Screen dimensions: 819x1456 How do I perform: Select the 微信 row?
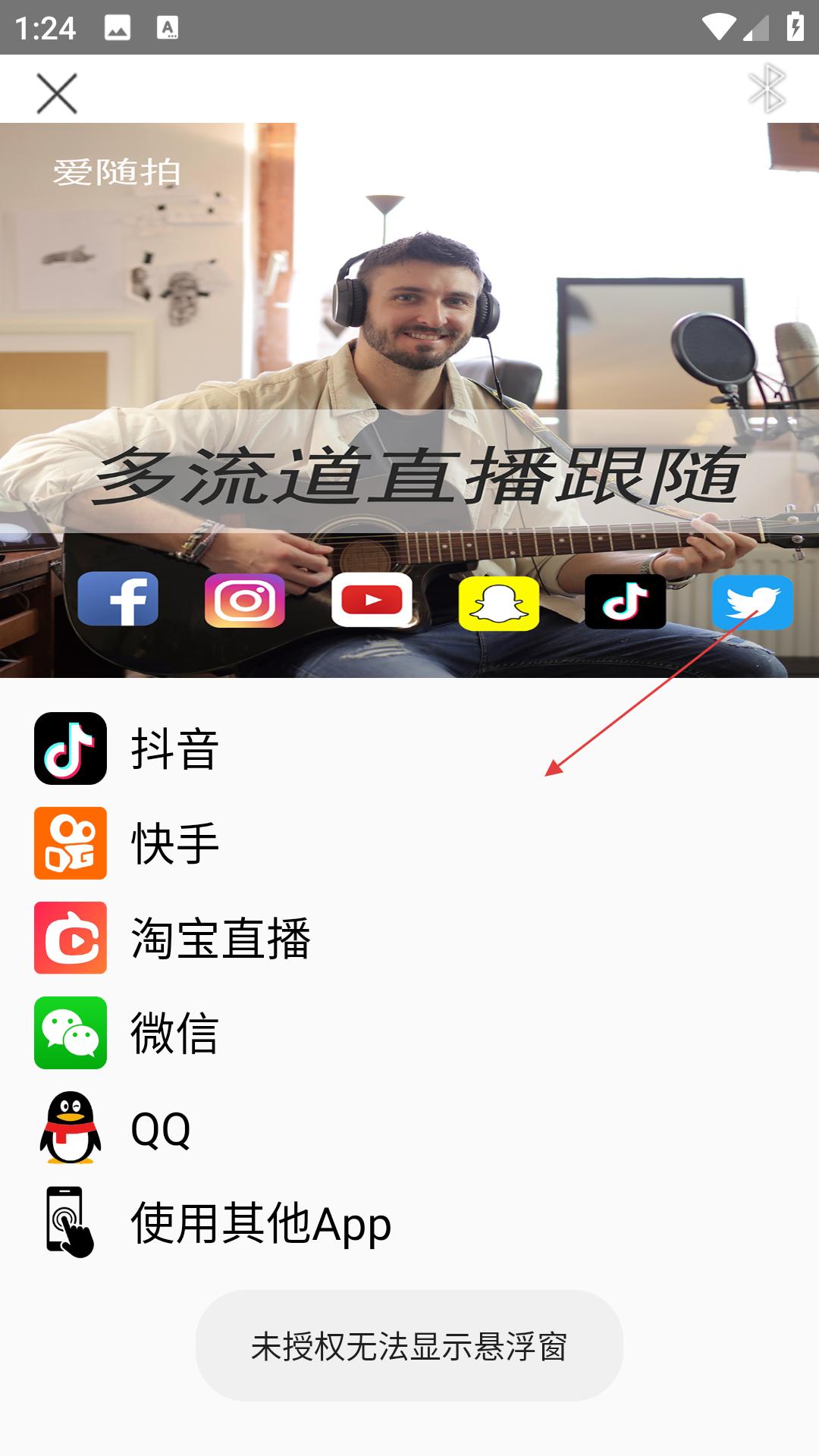409,1033
